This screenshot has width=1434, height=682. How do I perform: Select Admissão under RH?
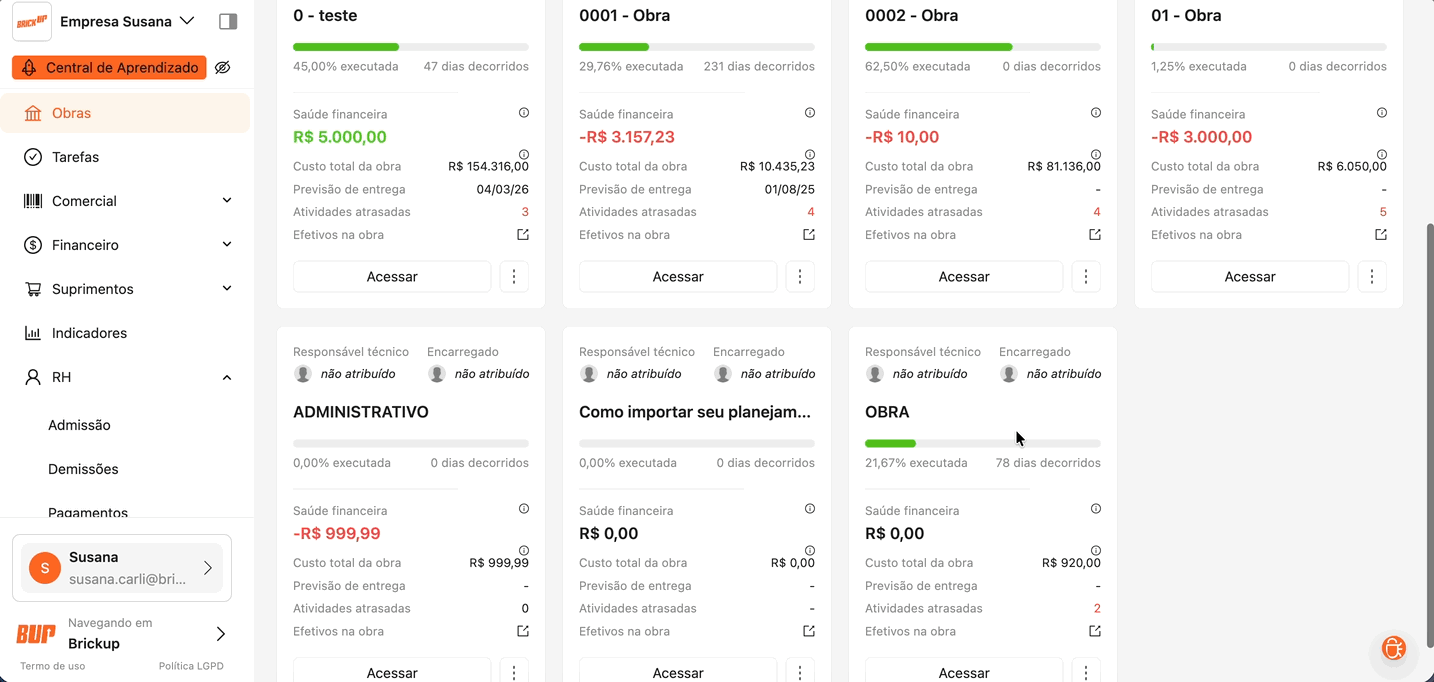(x=79, y=425)
